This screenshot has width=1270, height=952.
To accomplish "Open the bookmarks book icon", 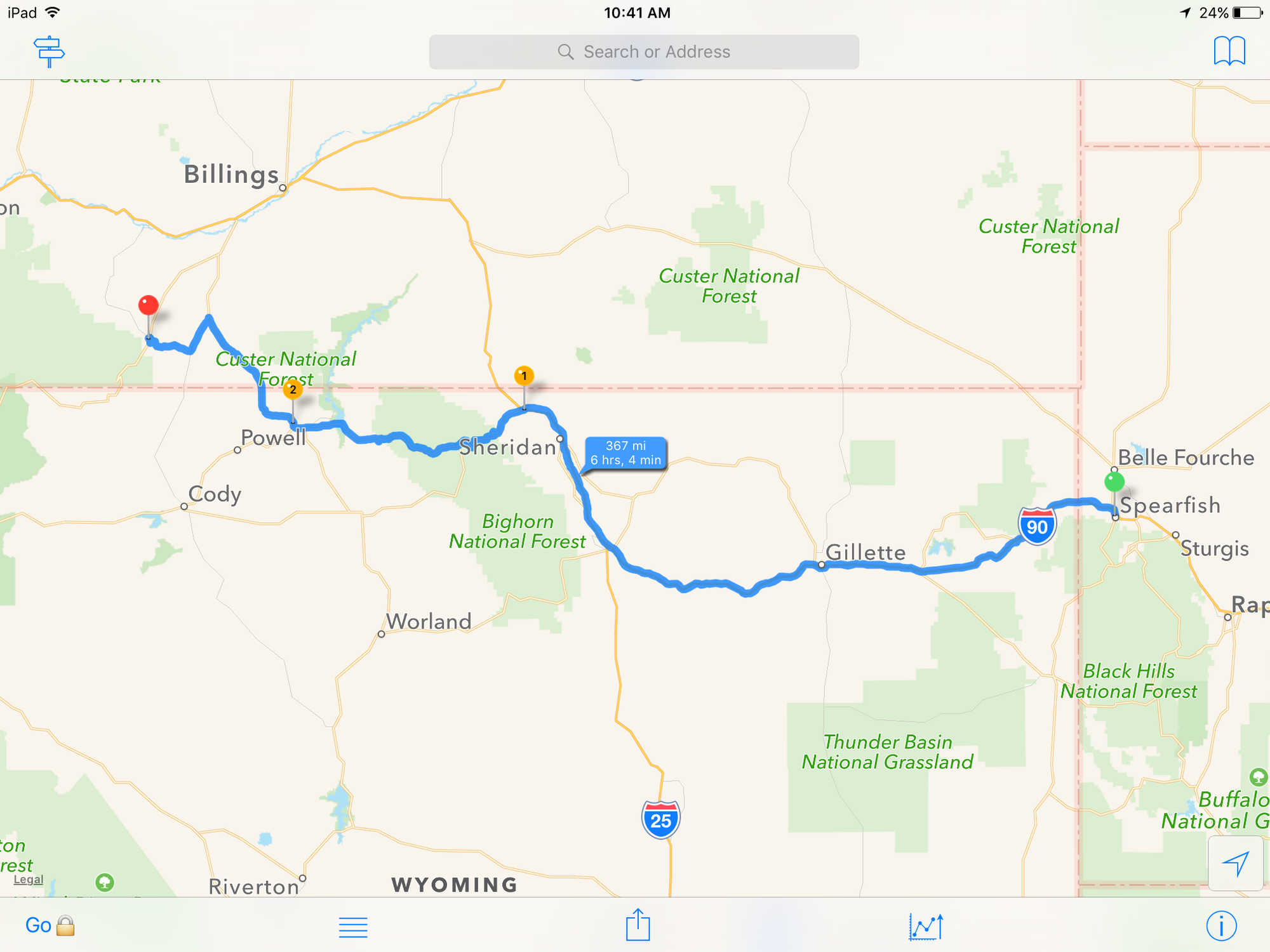I will [x=1229, y=51].
